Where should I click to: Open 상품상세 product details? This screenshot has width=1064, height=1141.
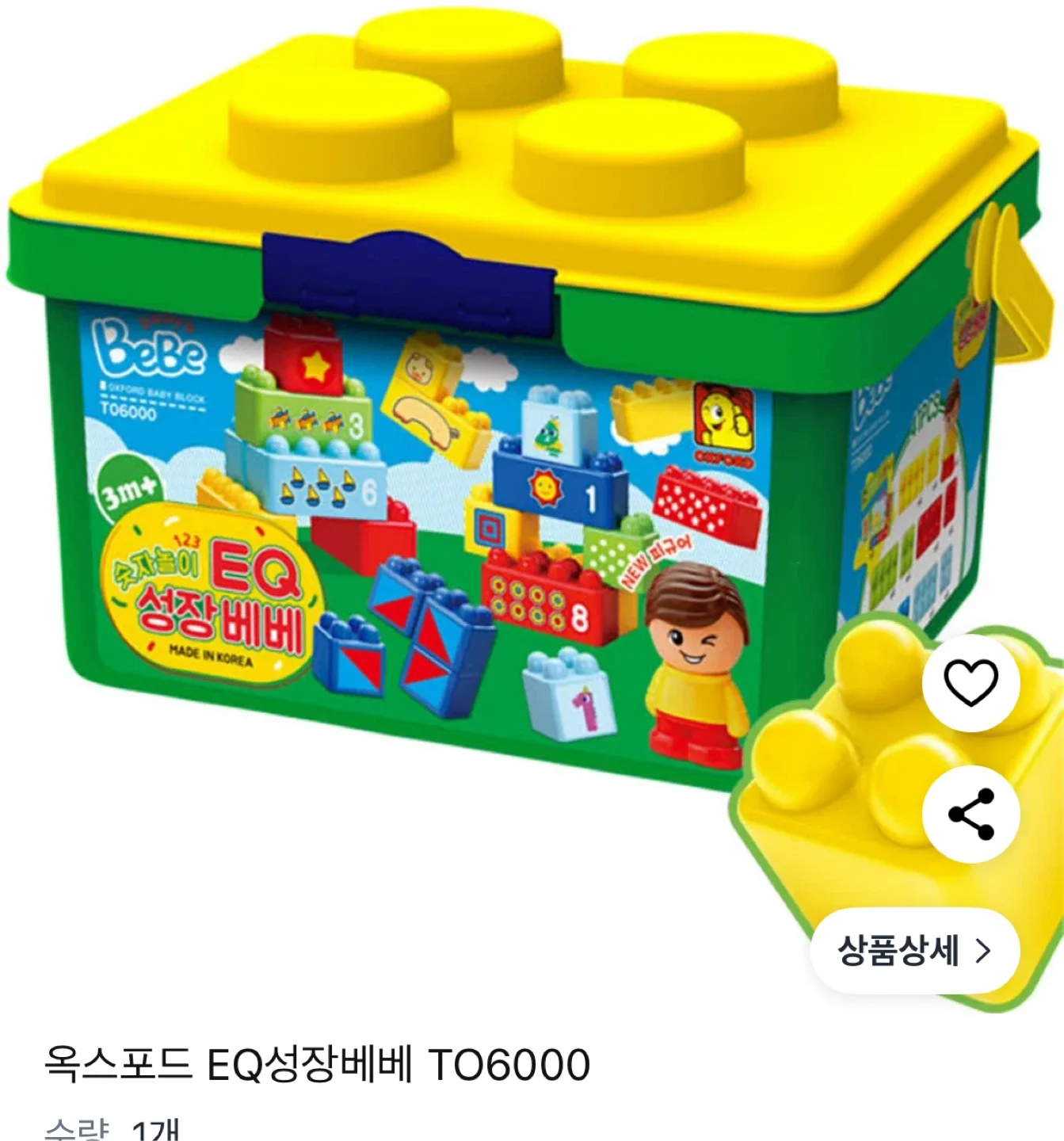[914, 951]
